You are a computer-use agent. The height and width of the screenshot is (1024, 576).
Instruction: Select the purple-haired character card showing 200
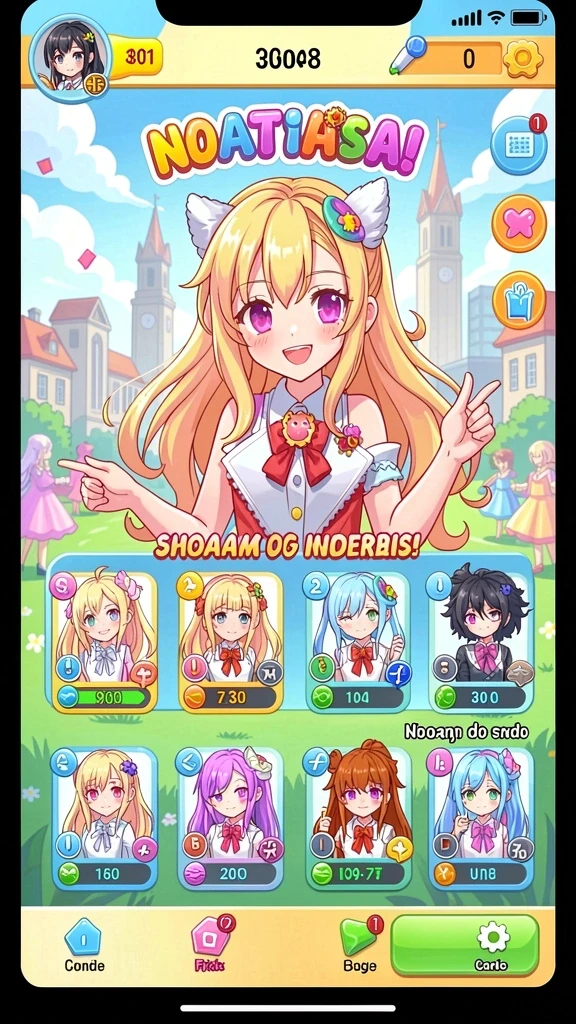coord(231,819)
